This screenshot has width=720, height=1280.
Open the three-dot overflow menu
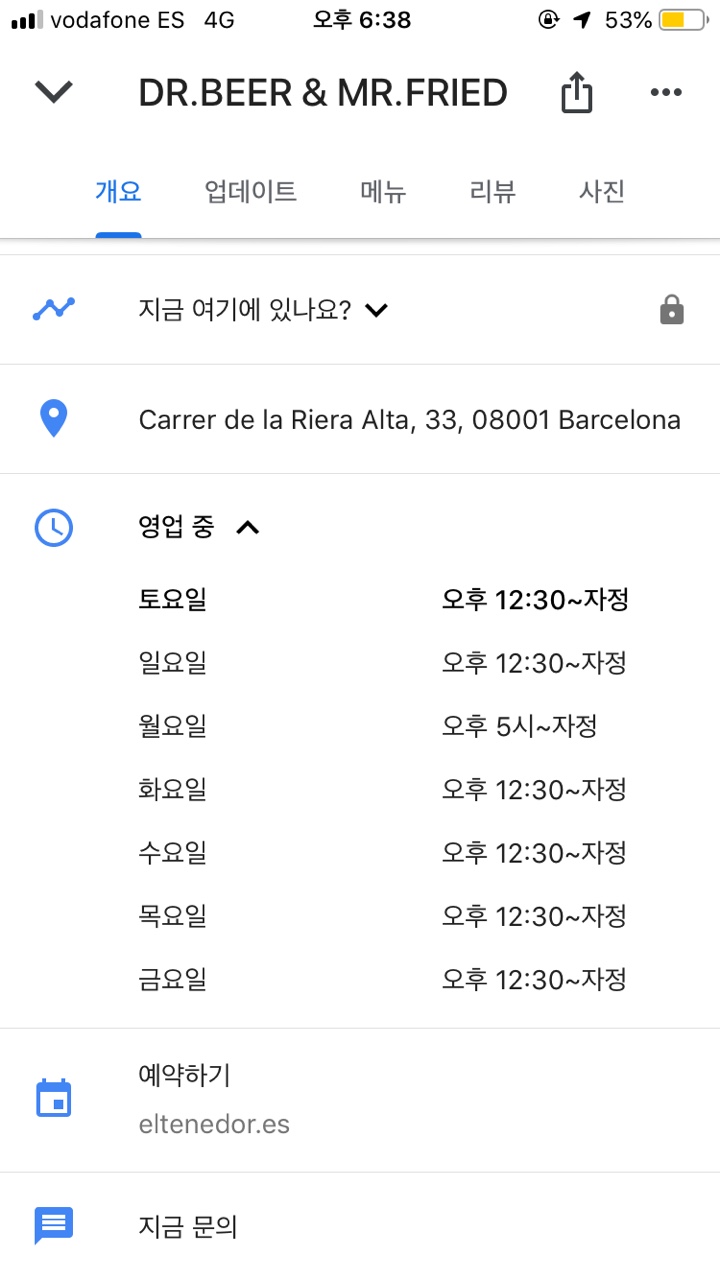tap(665, 93)
